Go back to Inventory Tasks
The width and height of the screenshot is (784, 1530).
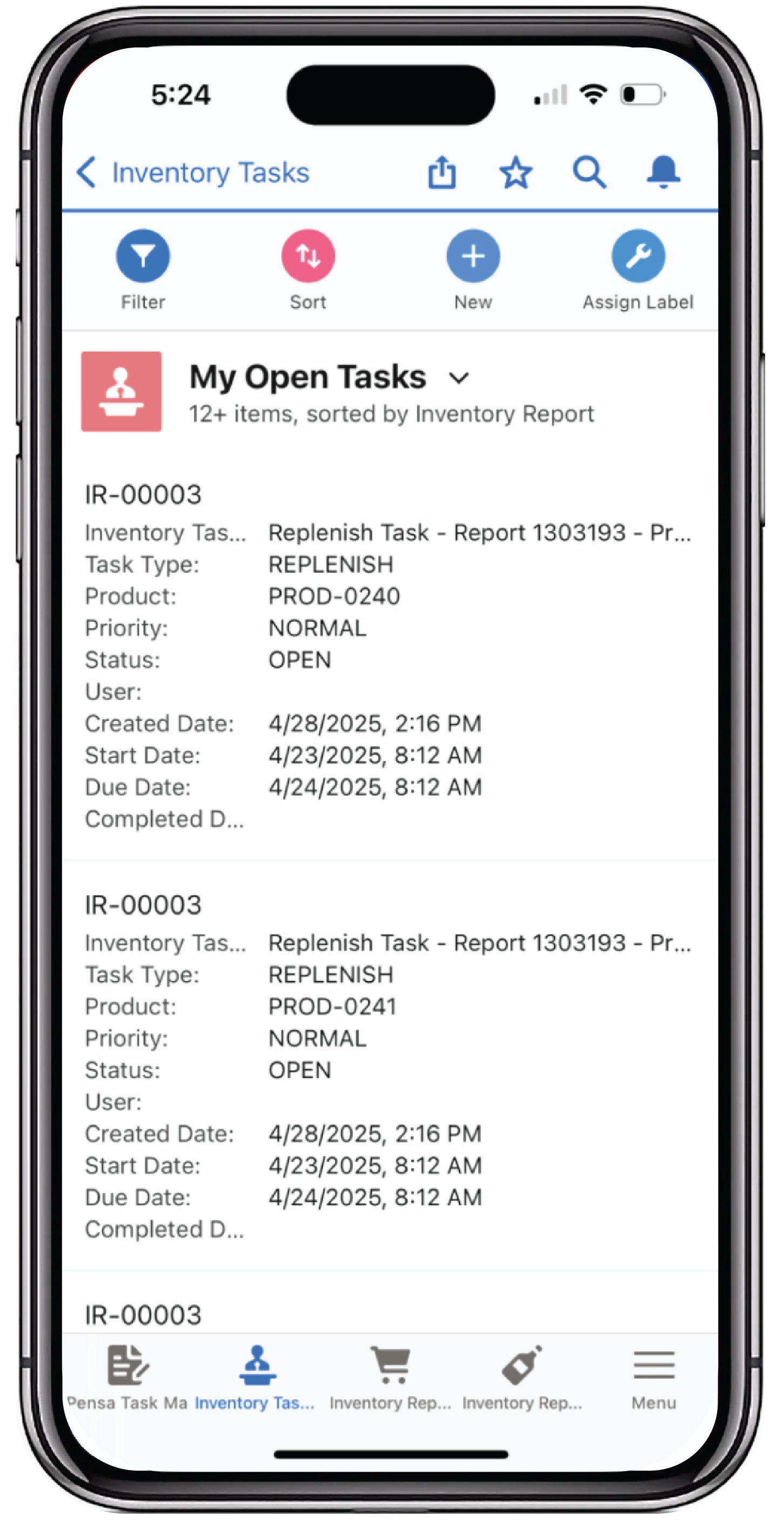coord(193,173)
